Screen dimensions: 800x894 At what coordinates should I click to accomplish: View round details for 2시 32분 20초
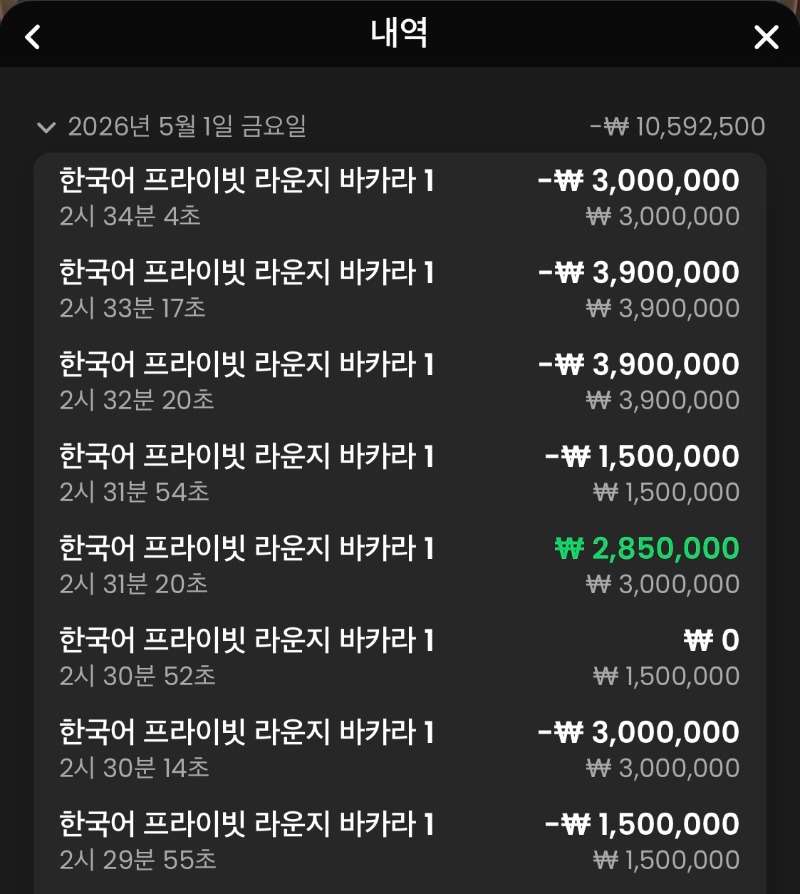pos(400,382)
